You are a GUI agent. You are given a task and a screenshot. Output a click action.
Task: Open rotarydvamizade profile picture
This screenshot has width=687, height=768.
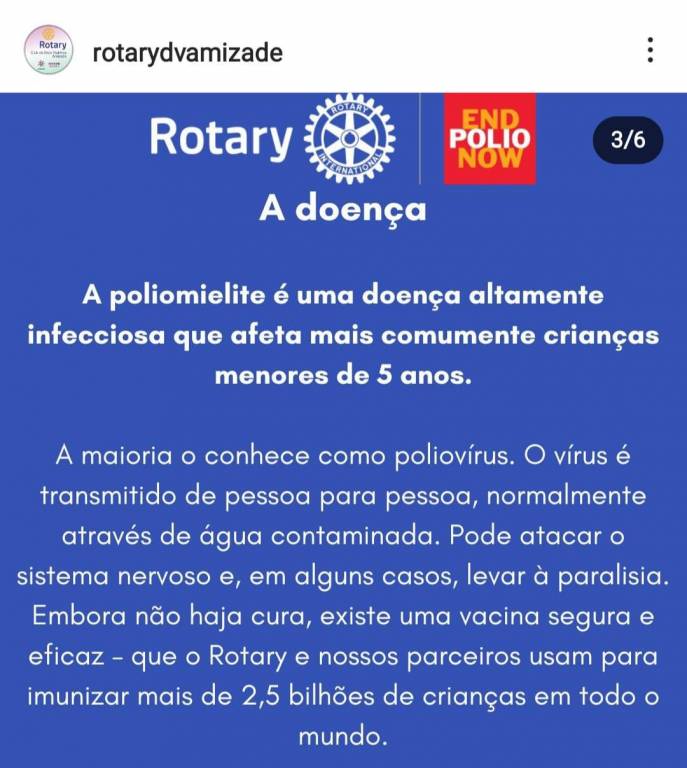pos(48,50)
